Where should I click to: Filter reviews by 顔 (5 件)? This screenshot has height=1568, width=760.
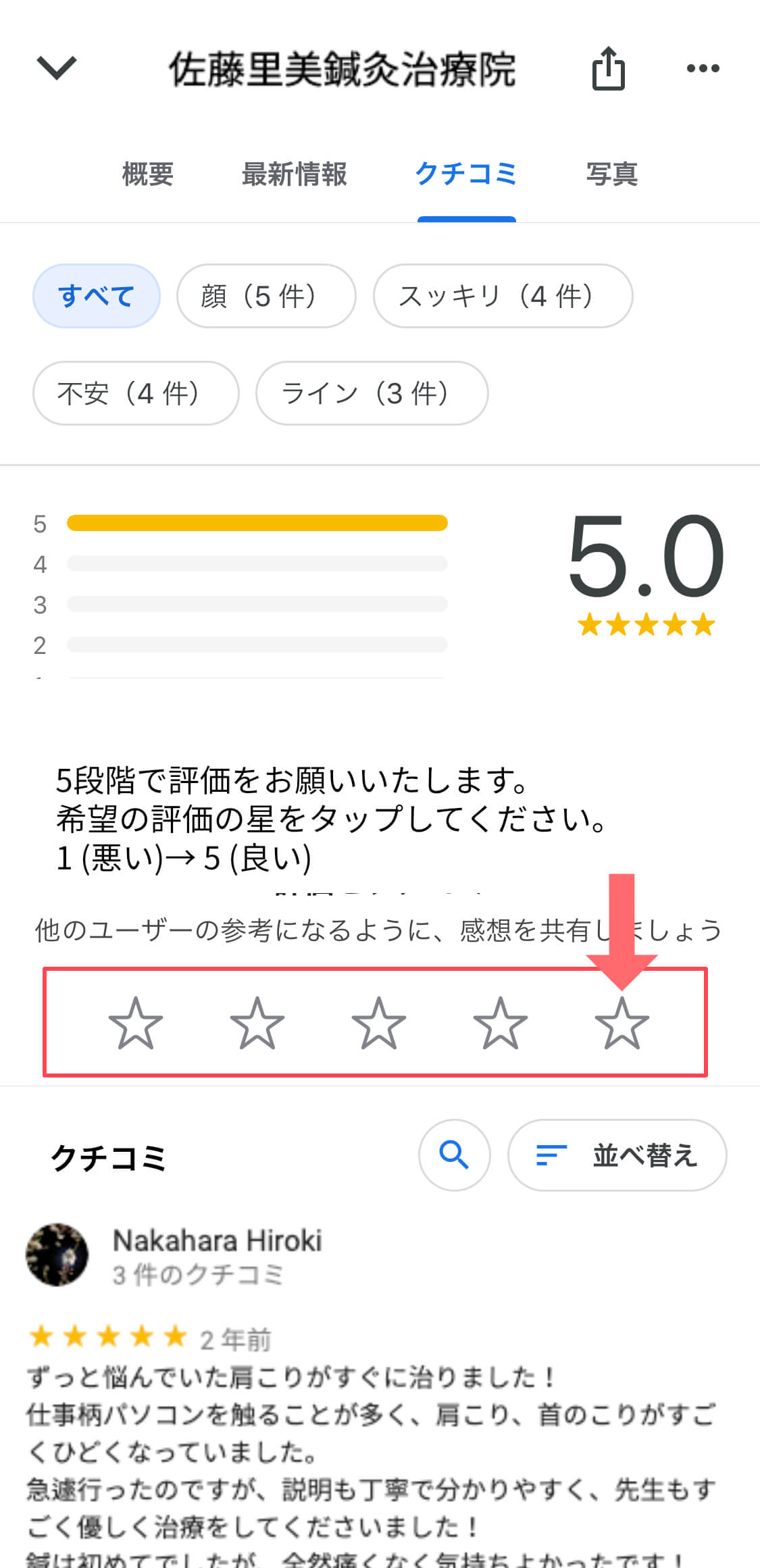[x=266, y=296]
